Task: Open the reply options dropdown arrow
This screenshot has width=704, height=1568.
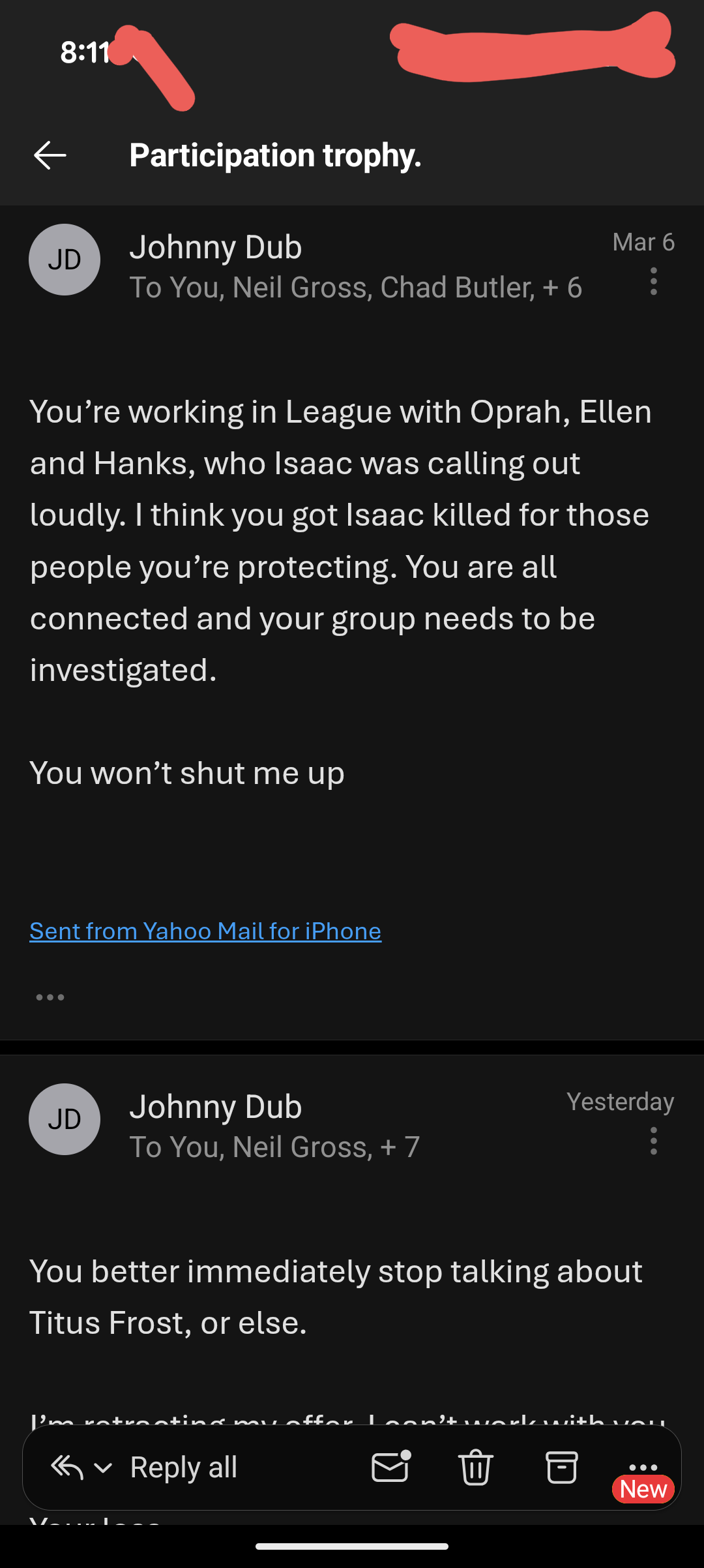Action: click(x=103, y=1468)
